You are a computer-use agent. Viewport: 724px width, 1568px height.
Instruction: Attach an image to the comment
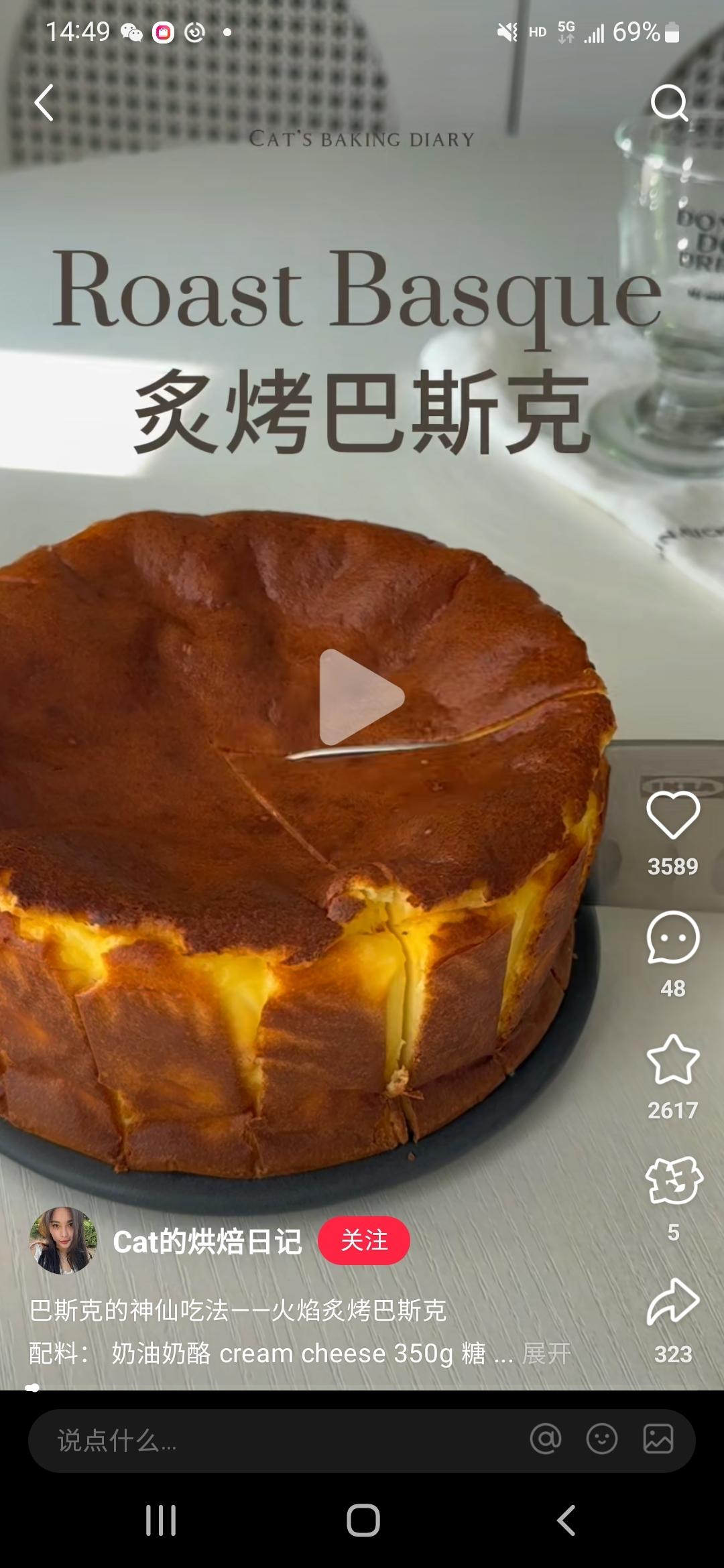[x=658, y=1439]
